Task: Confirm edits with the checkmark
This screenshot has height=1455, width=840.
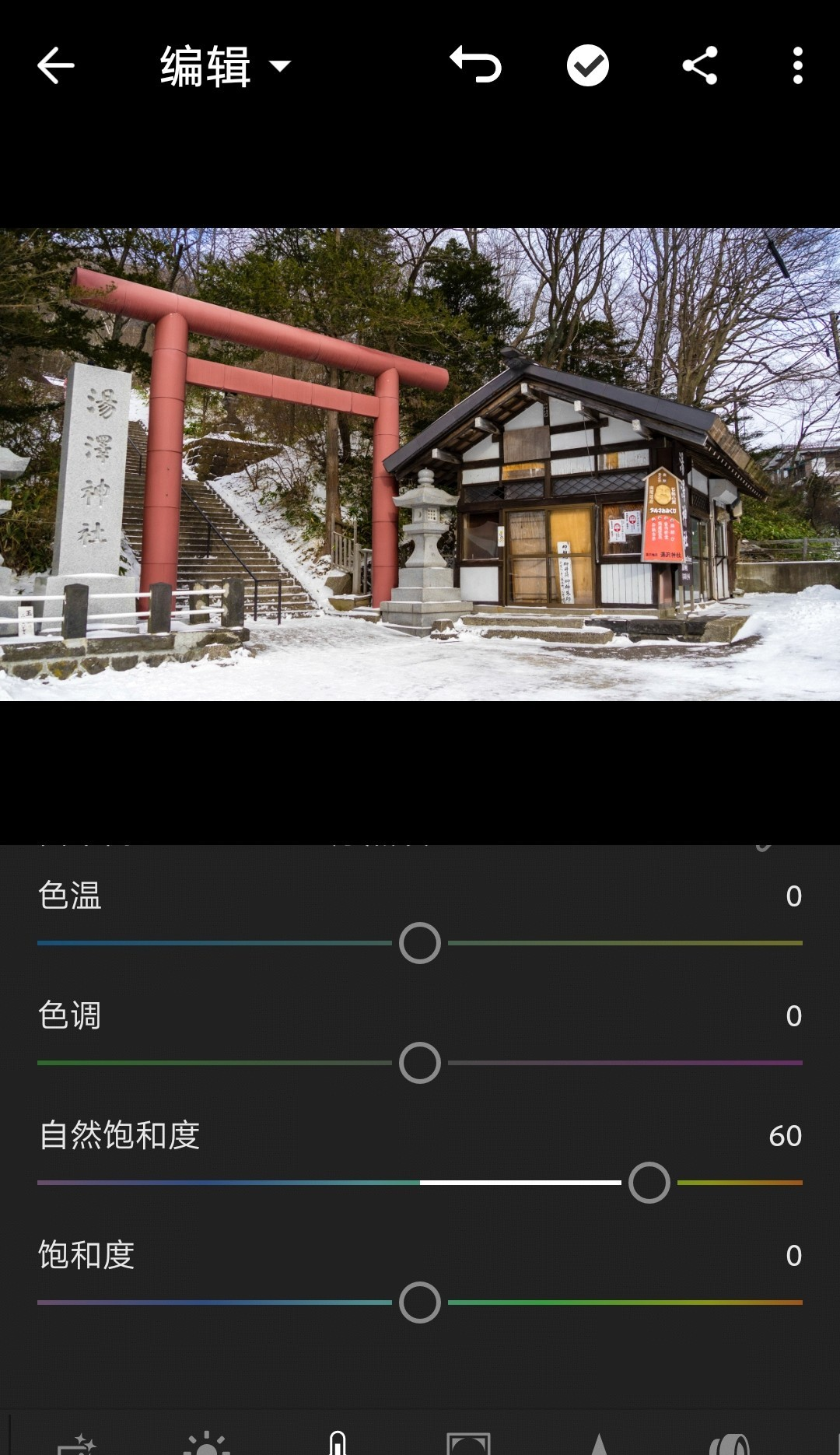Action: pyautogui.click(x=587, y=65)
